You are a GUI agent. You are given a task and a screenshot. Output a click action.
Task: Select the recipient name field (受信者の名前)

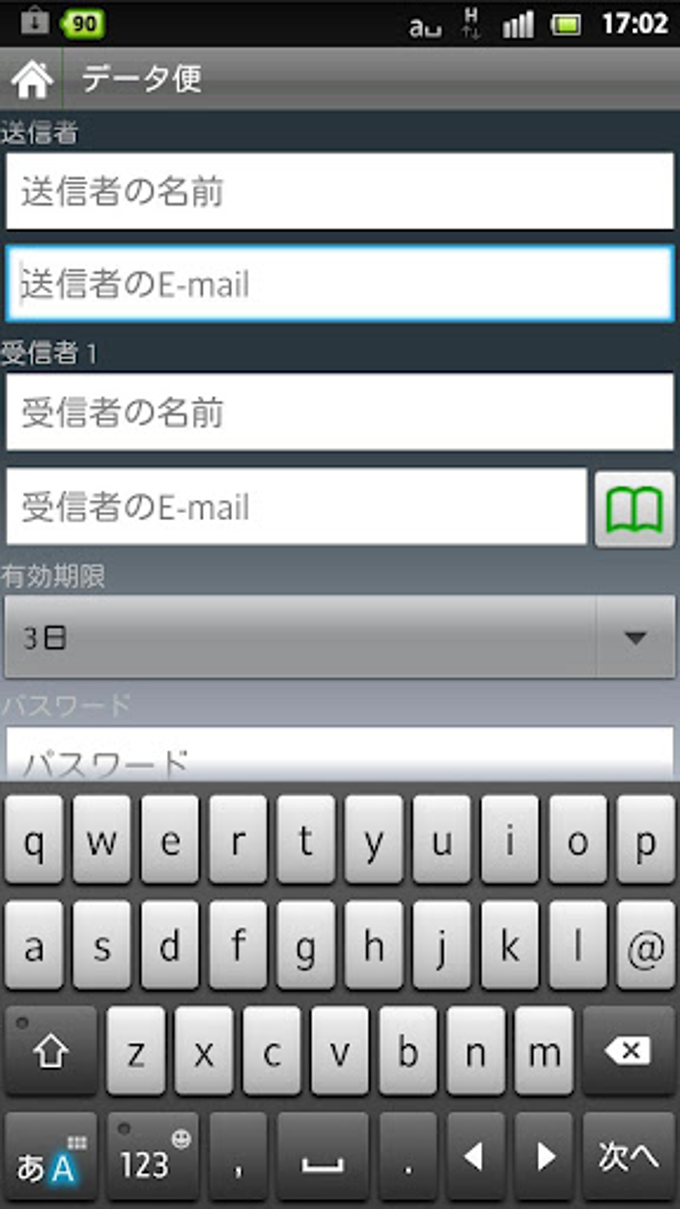pos(340,412)
